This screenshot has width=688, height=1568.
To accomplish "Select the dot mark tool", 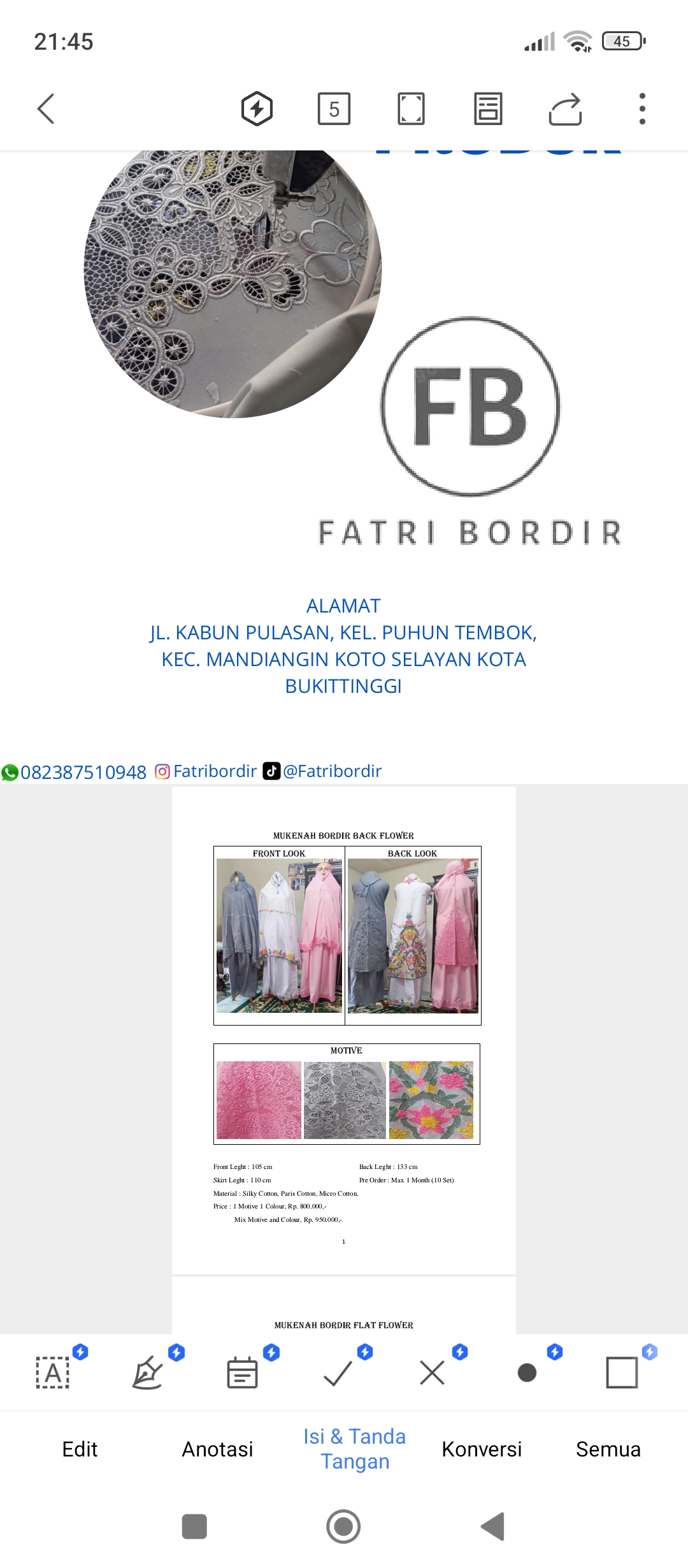I will (527, 1372).
